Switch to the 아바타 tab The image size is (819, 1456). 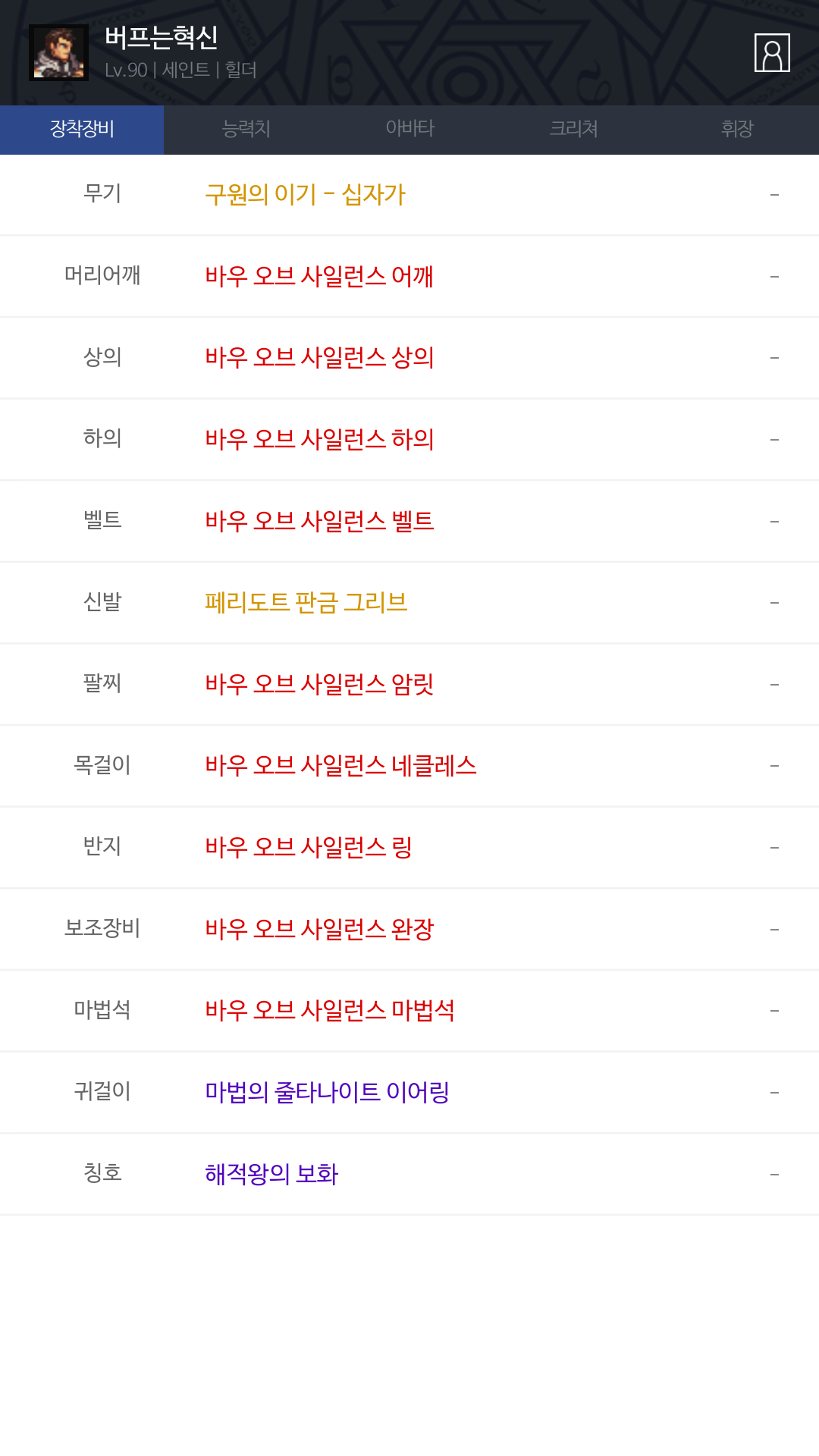coord(409,130)
